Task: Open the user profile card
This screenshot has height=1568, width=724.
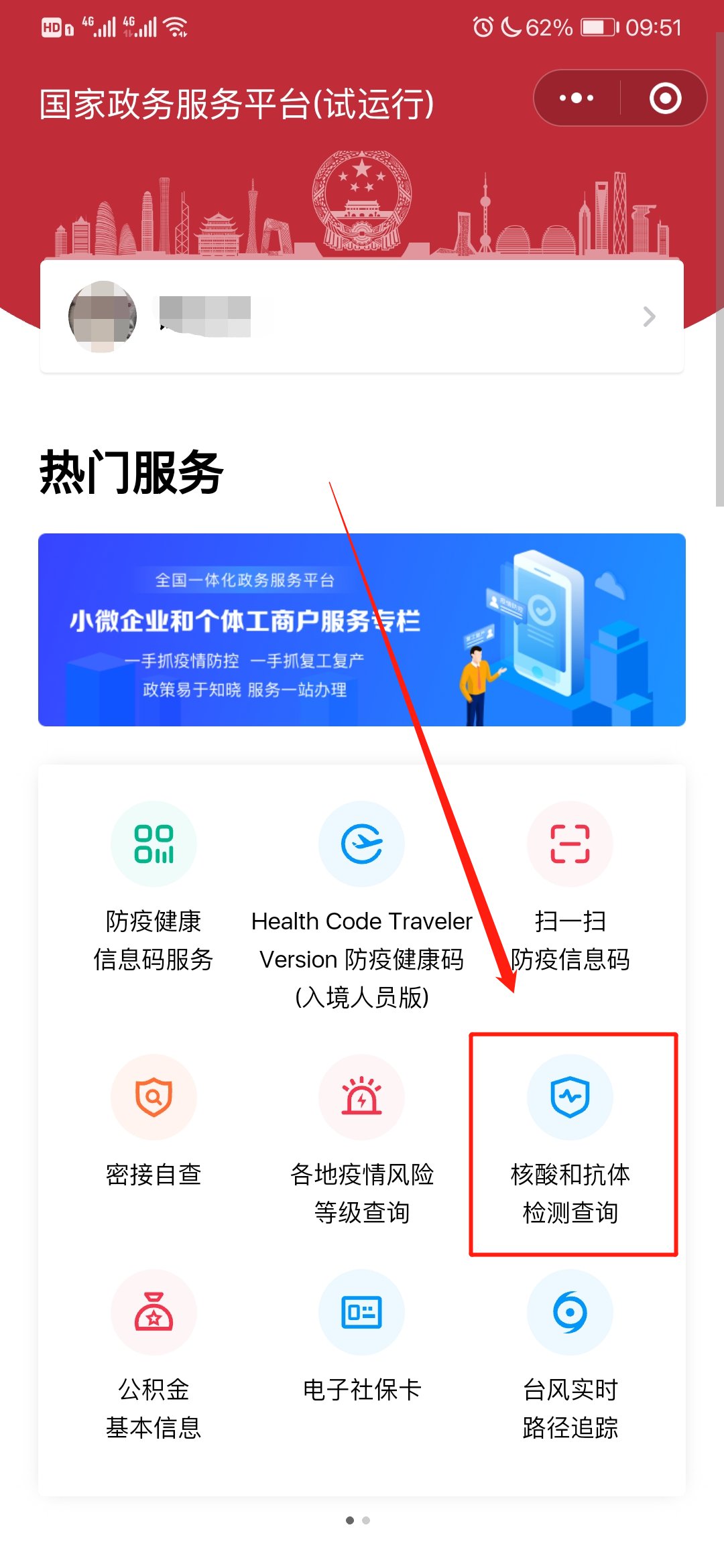Action: (362, 316)
